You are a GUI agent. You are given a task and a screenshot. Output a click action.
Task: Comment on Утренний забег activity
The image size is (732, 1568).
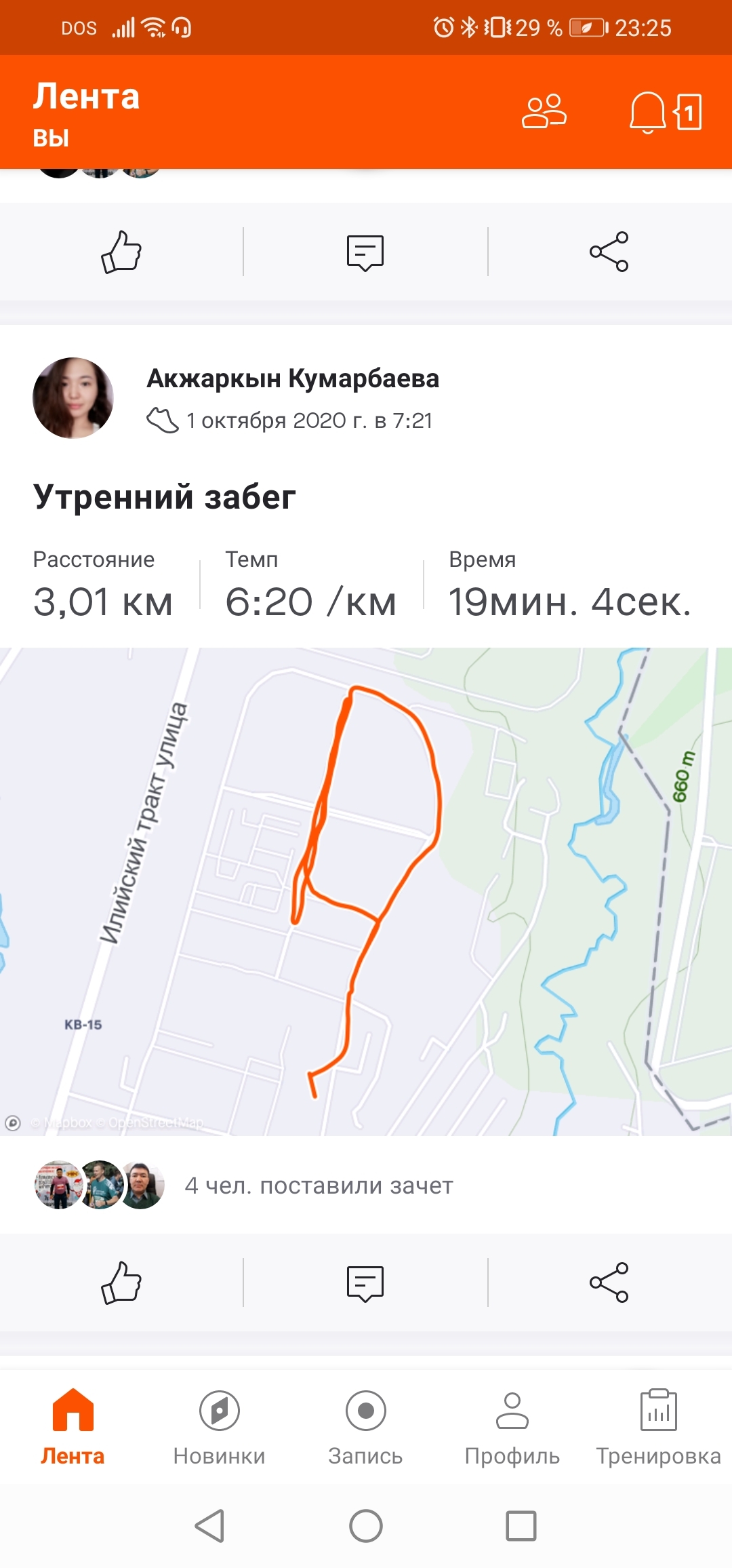click(x=365, y=1282)
